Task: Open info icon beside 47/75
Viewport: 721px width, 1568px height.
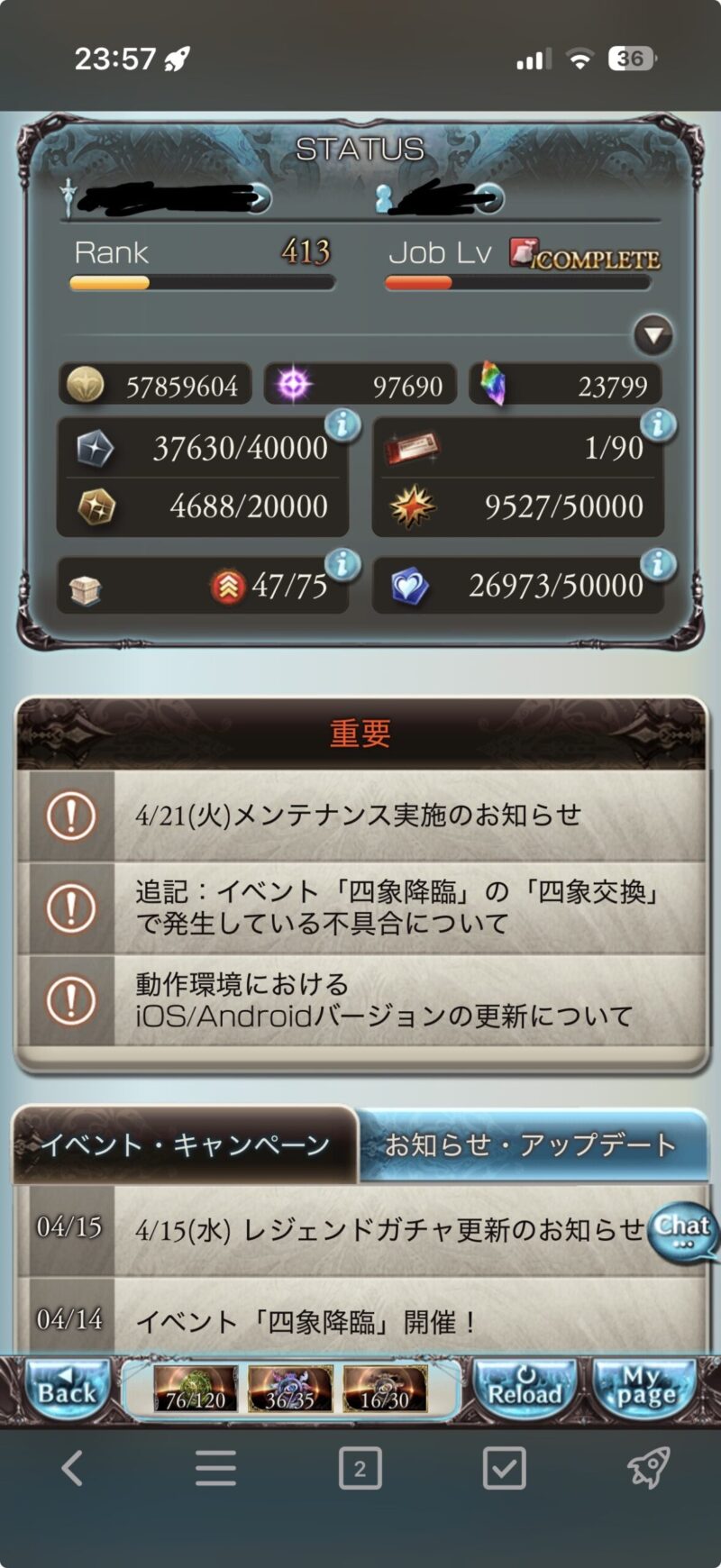Action: (342, 564)
